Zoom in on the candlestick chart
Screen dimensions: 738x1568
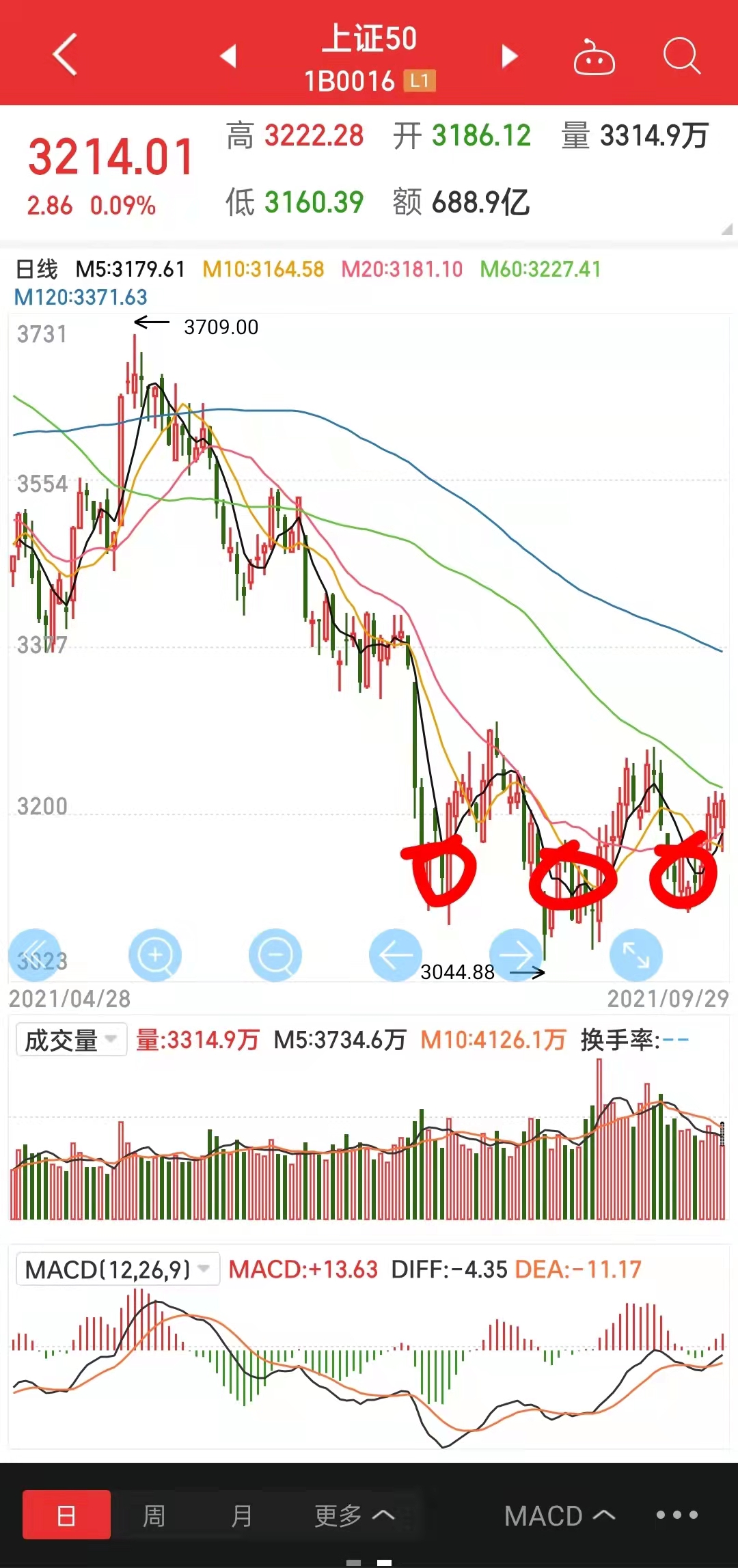155,954
